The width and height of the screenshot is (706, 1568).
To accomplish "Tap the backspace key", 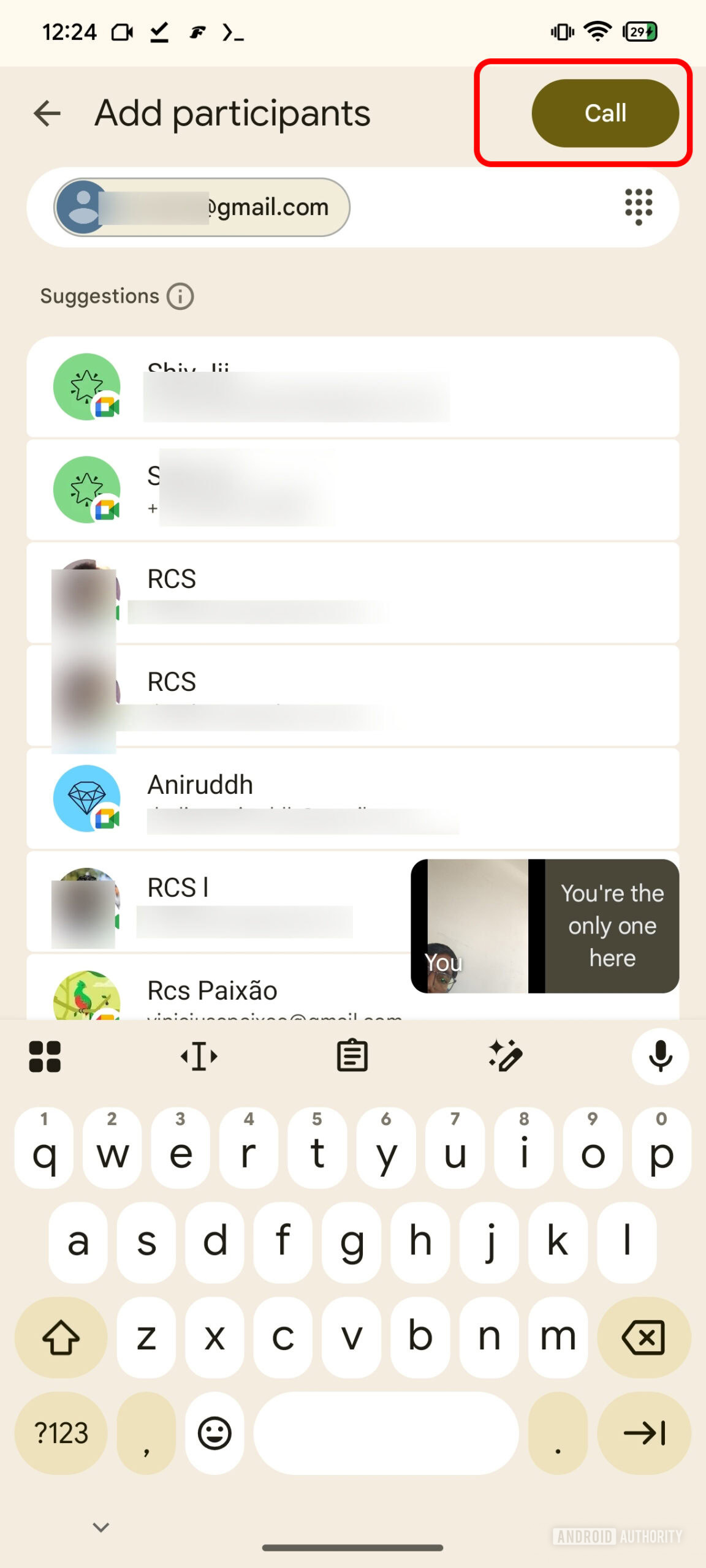I will click(x=643, y=1337).
